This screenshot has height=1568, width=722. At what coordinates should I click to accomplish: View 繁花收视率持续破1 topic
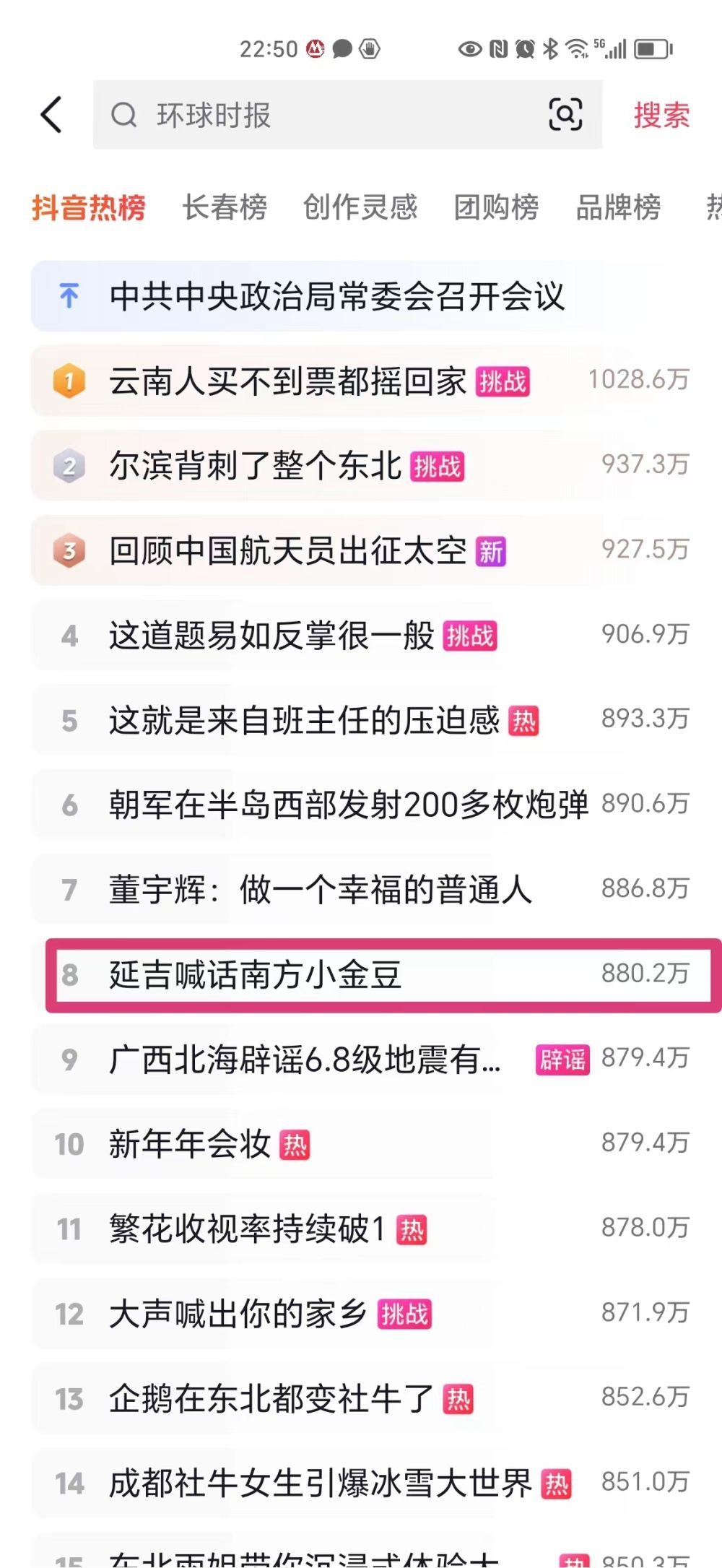248,1229
